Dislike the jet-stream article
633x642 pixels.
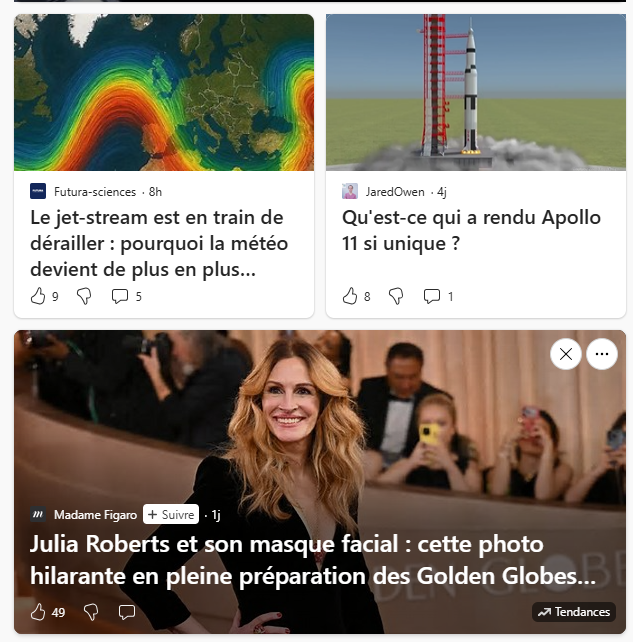pos(85,296)
